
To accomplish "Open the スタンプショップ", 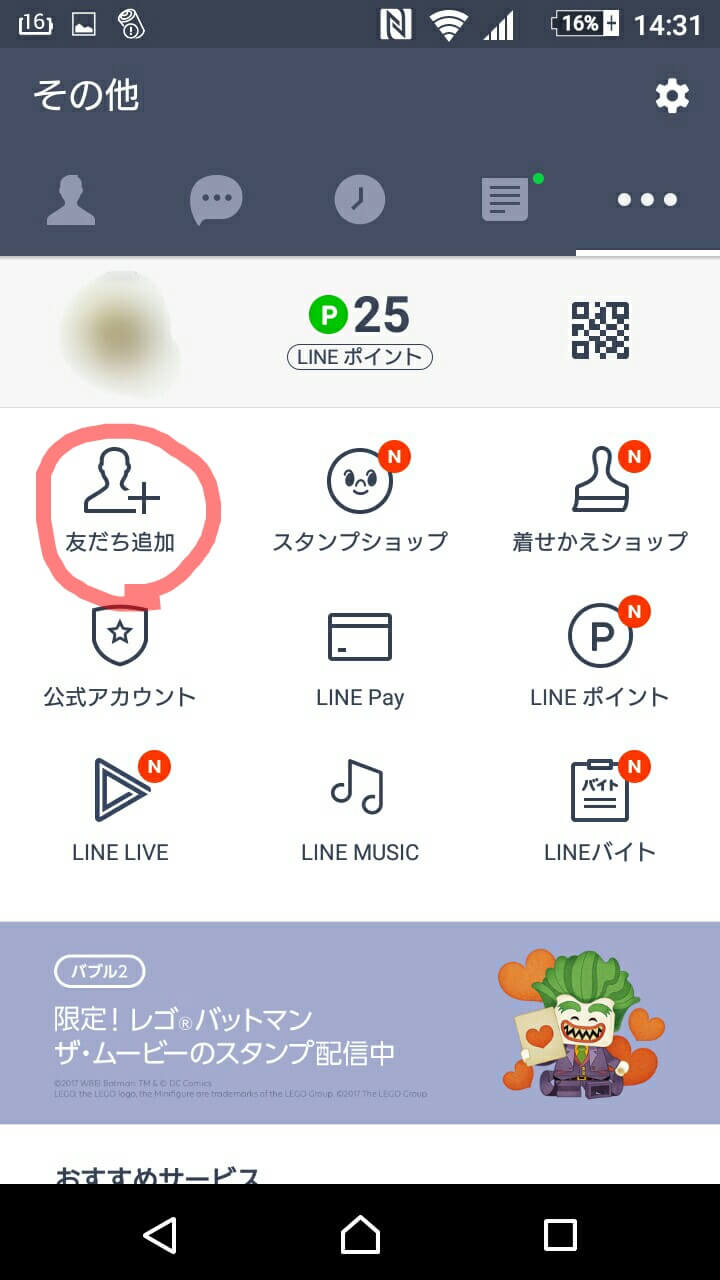I will click(x=360, y=500).
